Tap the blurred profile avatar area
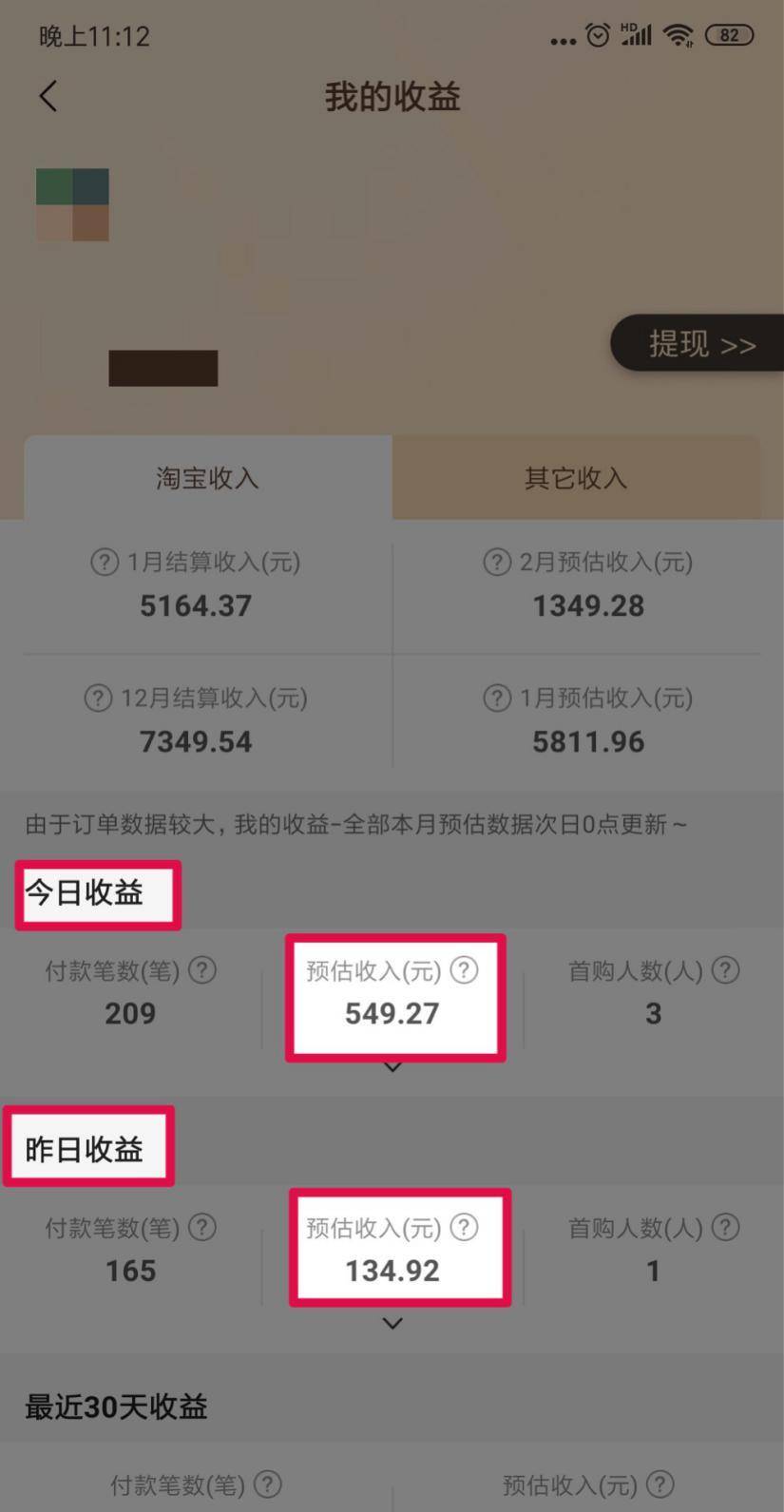 pos(73,206)
